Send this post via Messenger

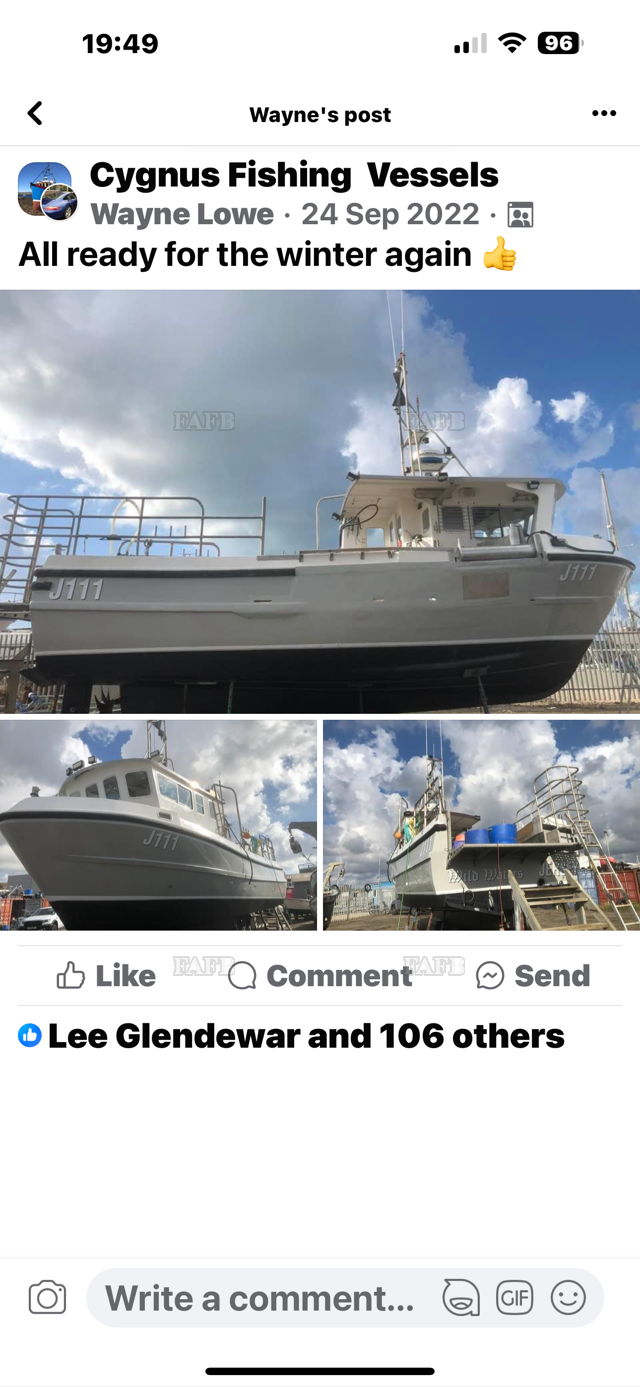pos(532,975)
